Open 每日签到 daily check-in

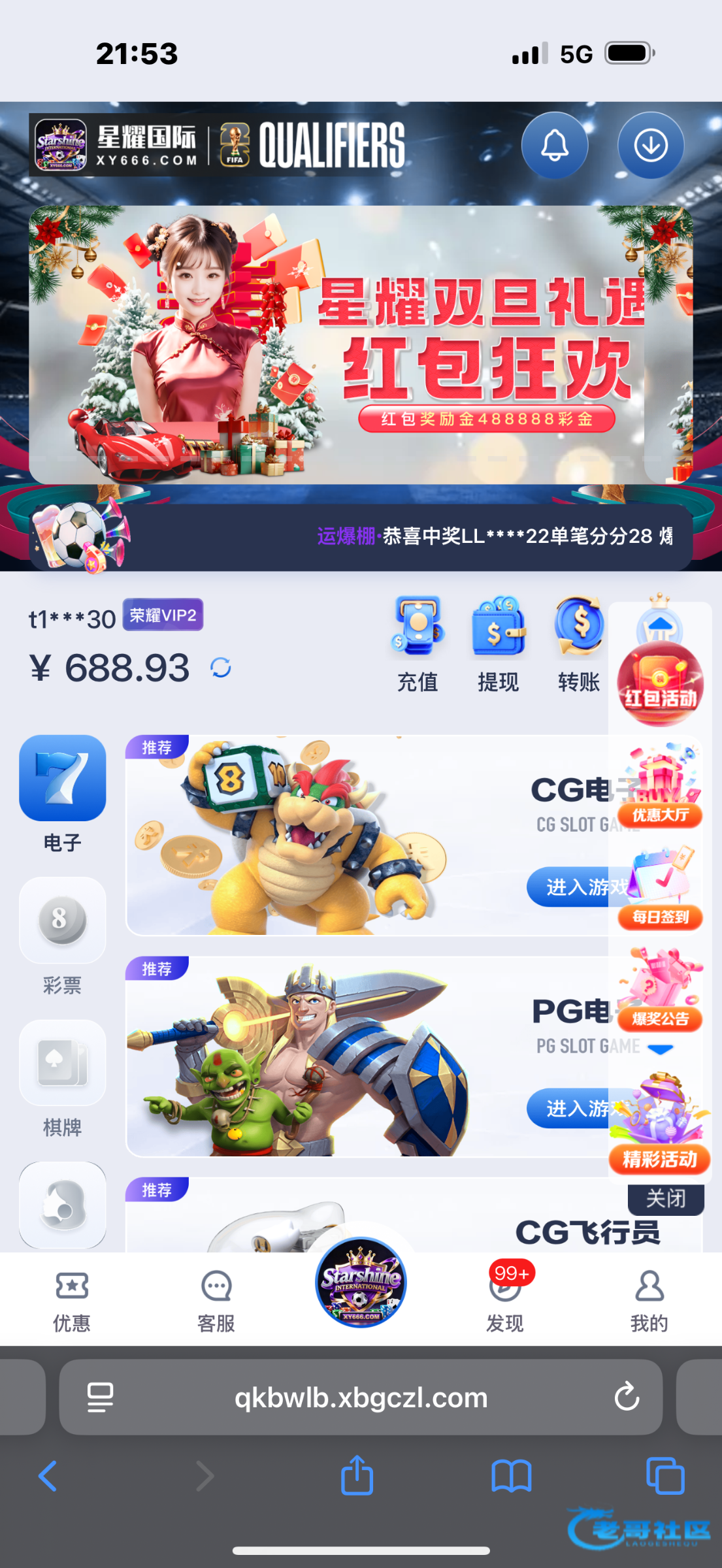[660, 890]
